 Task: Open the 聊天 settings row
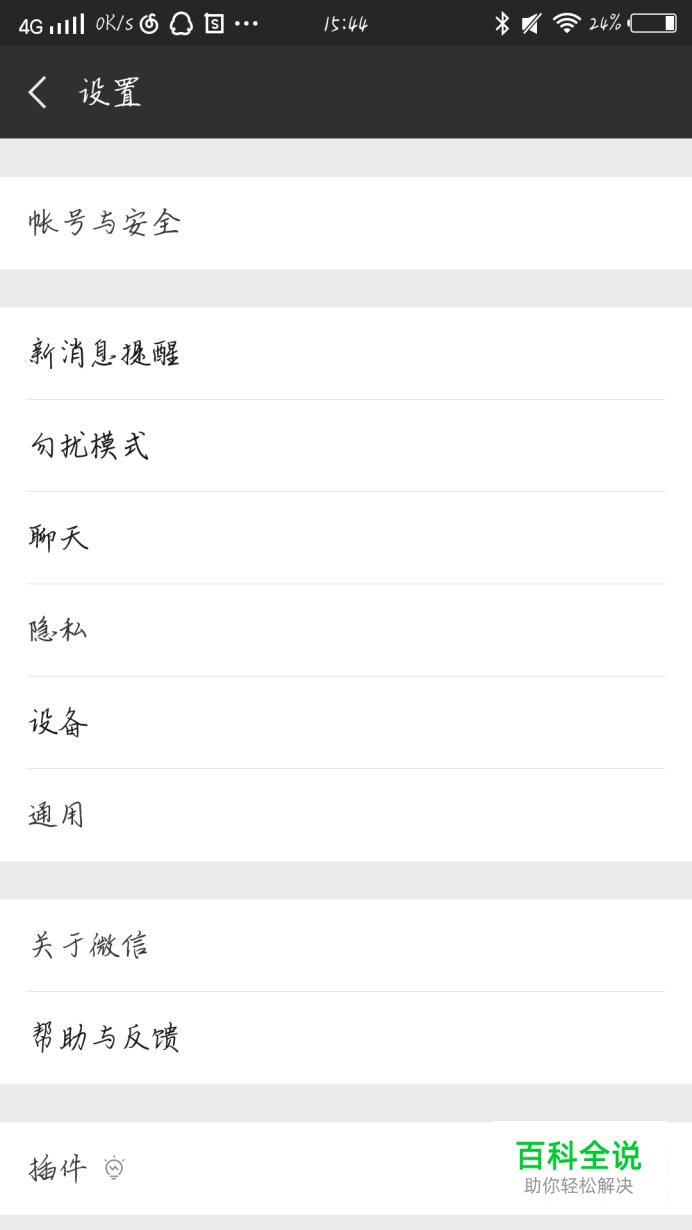(346, 538)
